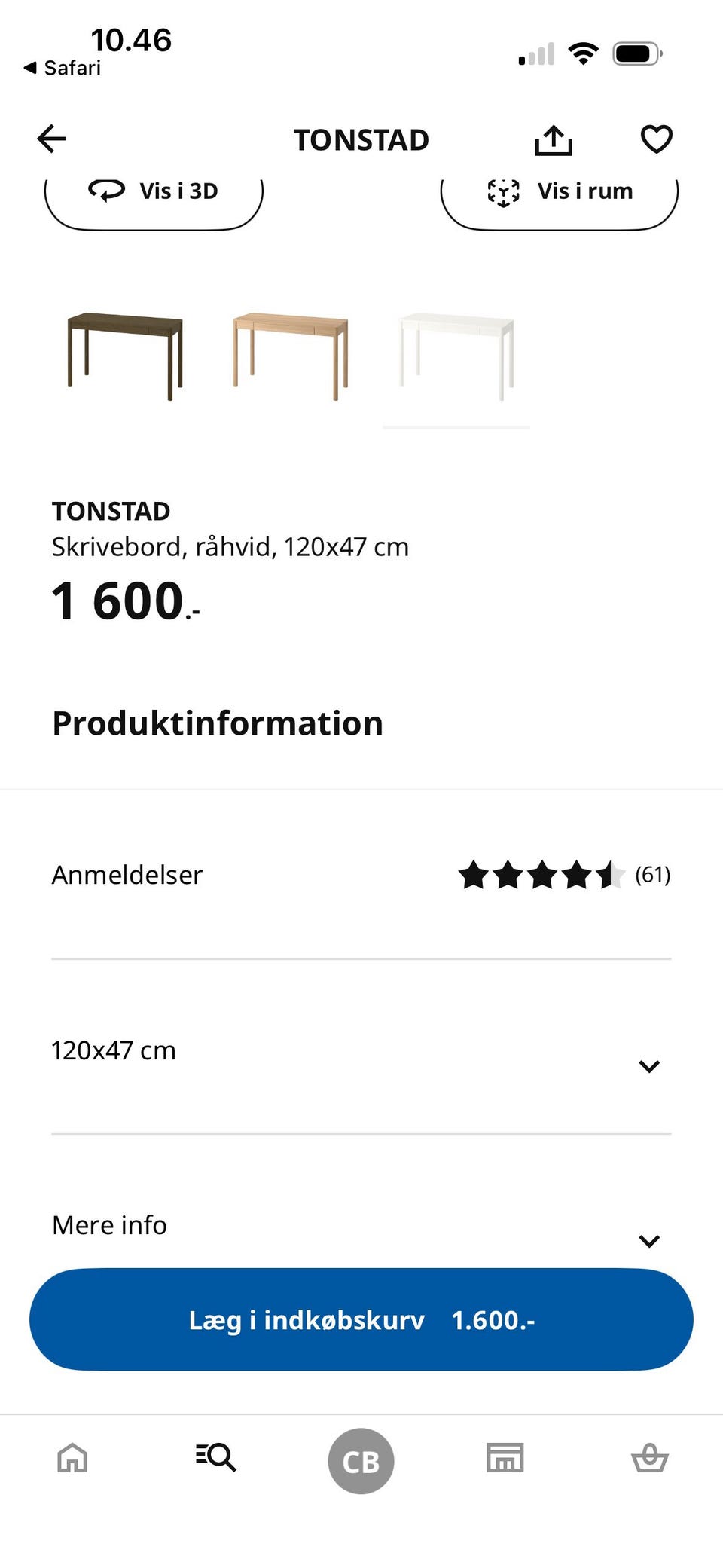Open the CB profile tab

coord(361,1461)
